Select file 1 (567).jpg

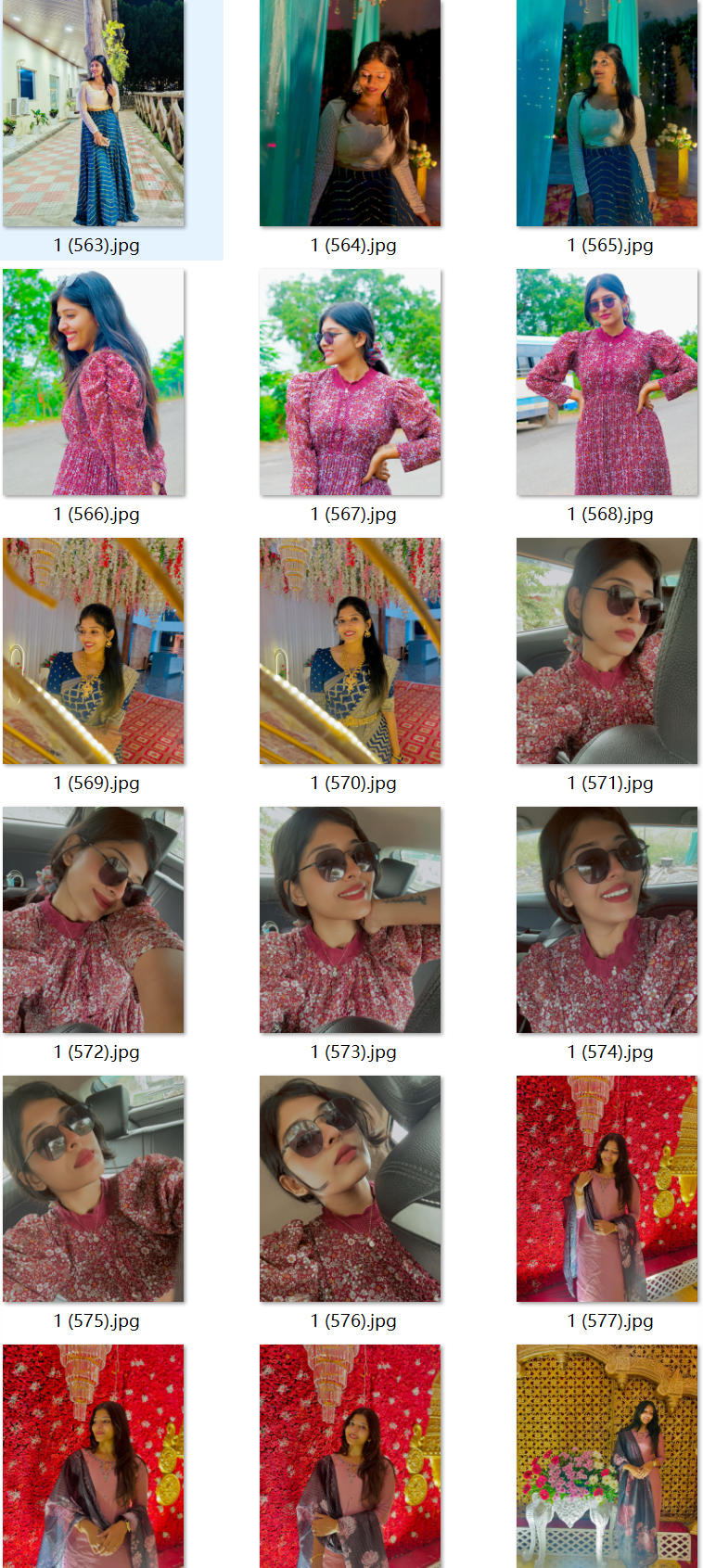click(351, 382)
